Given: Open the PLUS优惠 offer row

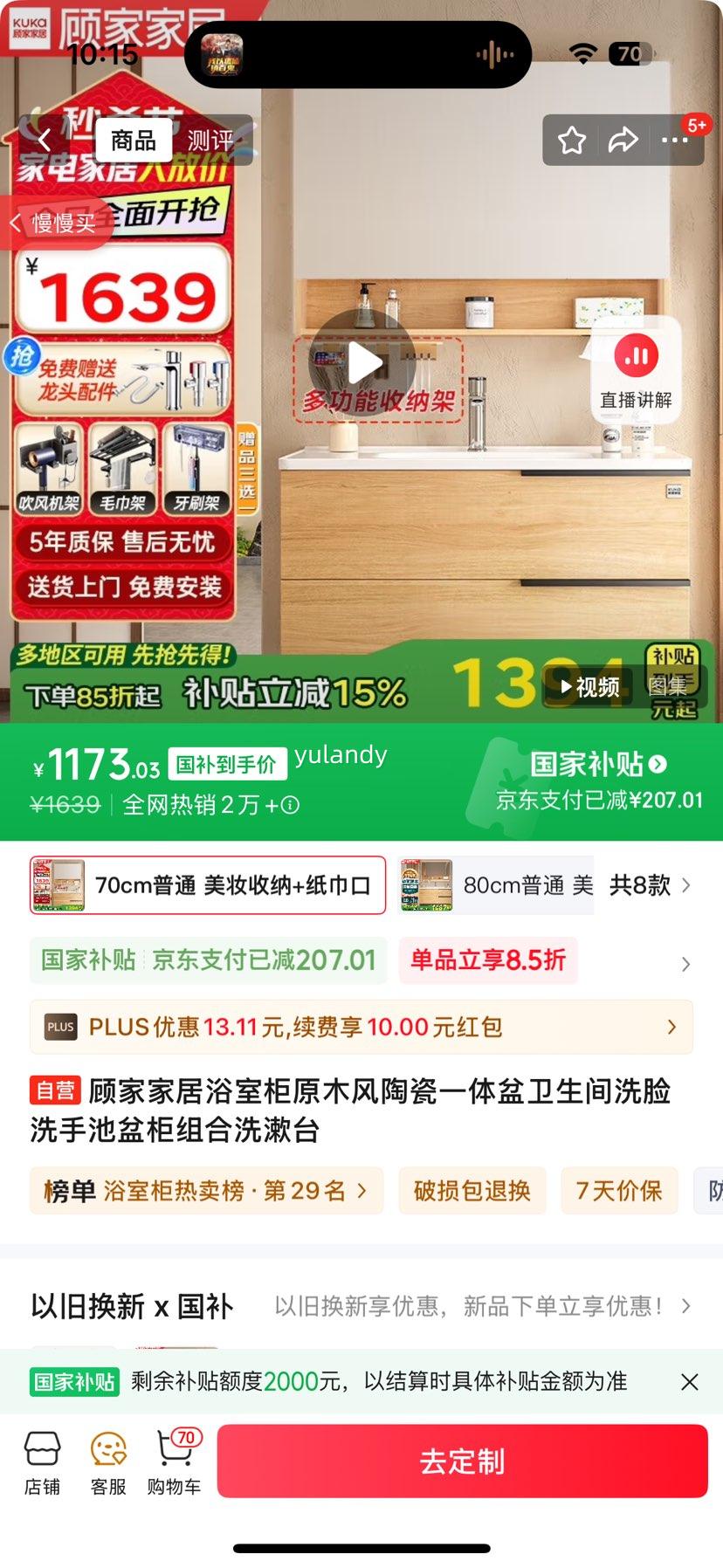Looking at the screenshot, I should point(361,1027).
